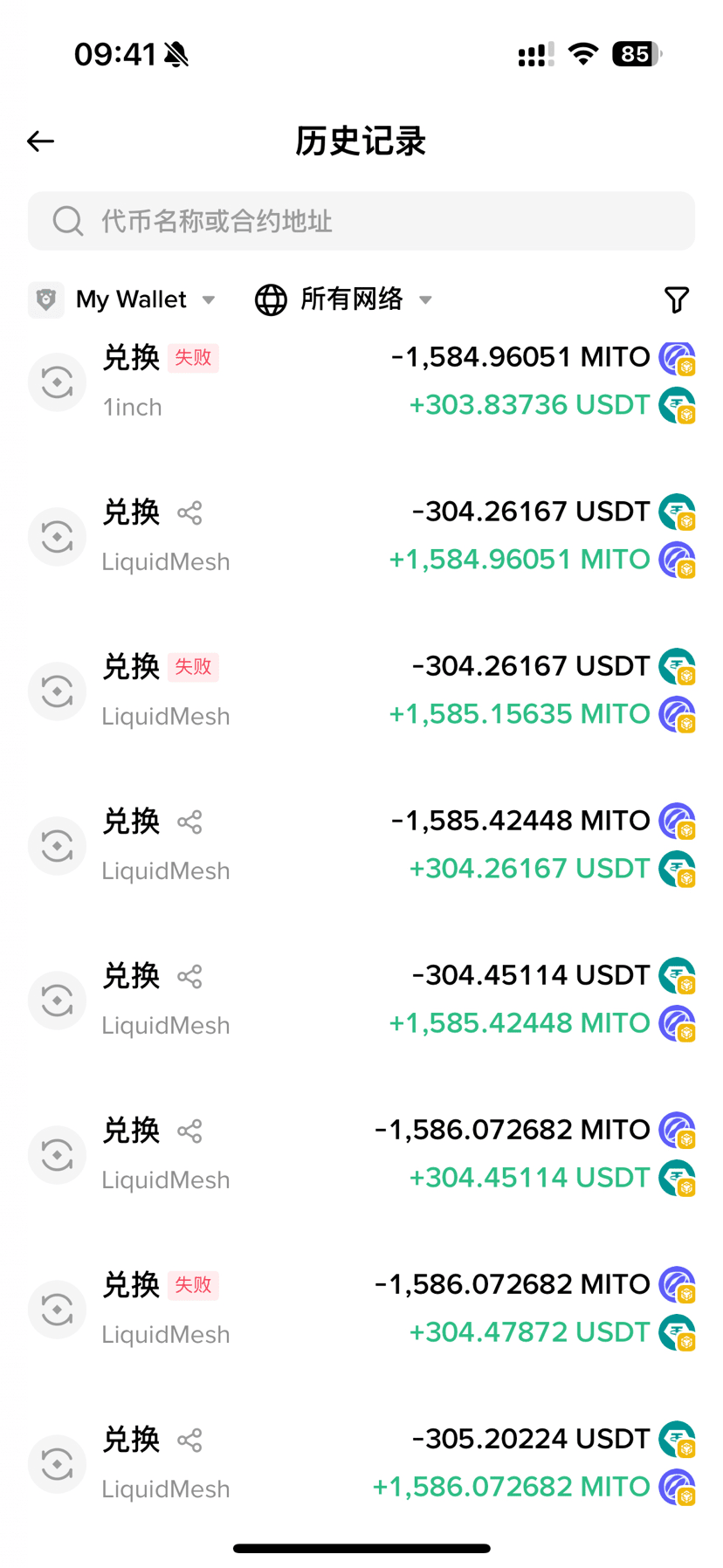
Task: Share the swap receiving +1,585.42448 MITO
Action: (x=189, y=976)
